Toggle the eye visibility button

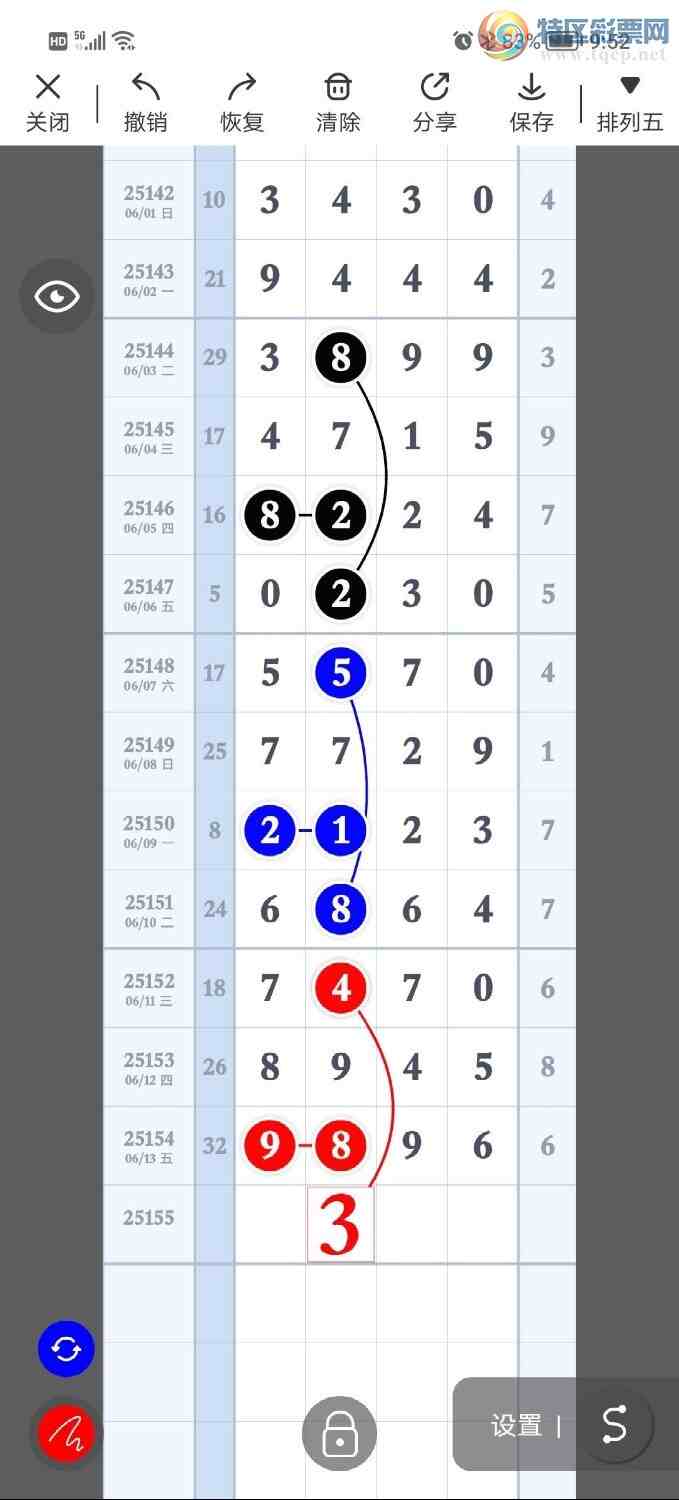pyautogui.click(x=57, y=296)
